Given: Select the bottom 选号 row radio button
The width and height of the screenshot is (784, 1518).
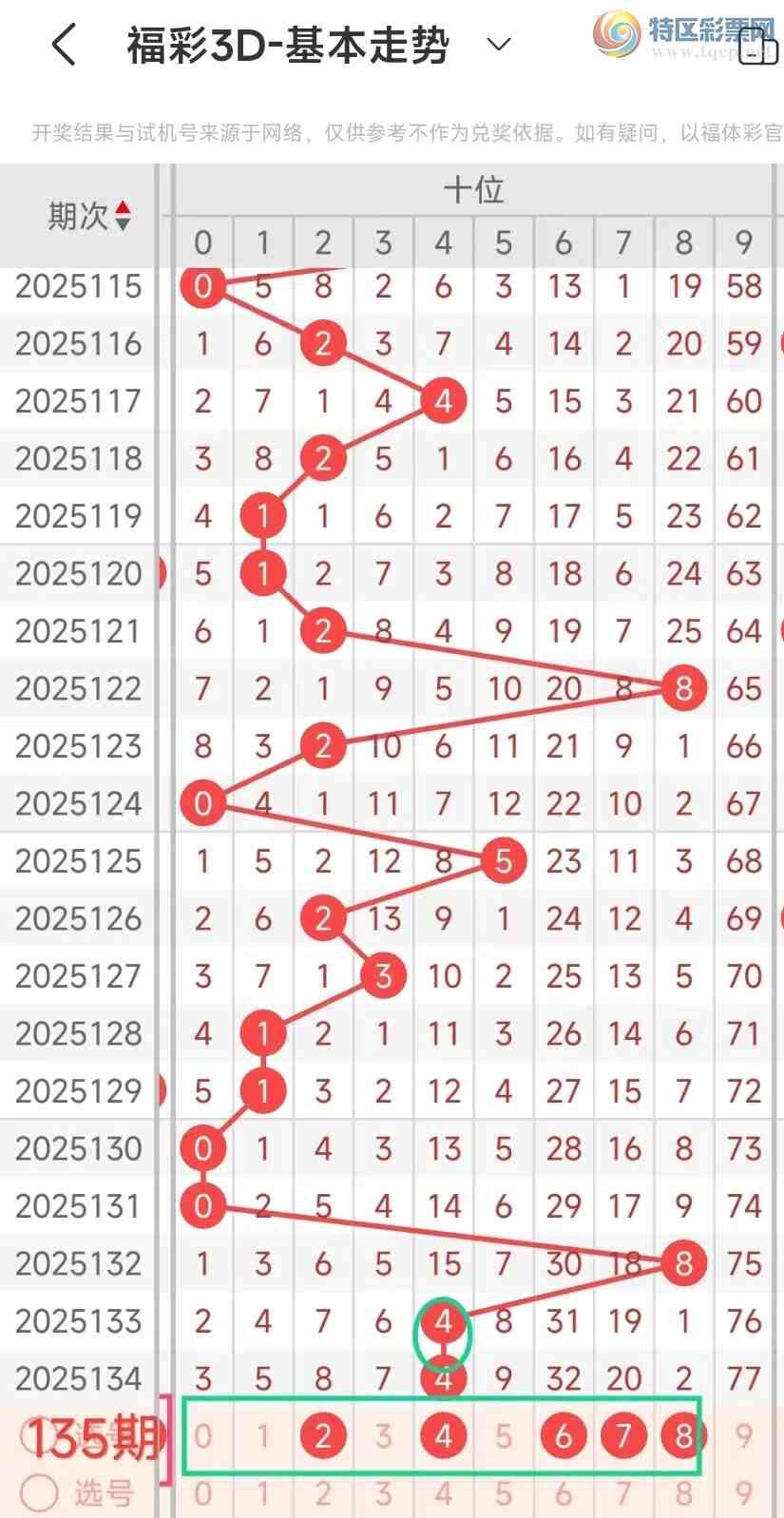Looking at the screenshot, I should click(x=40, y=1492).
